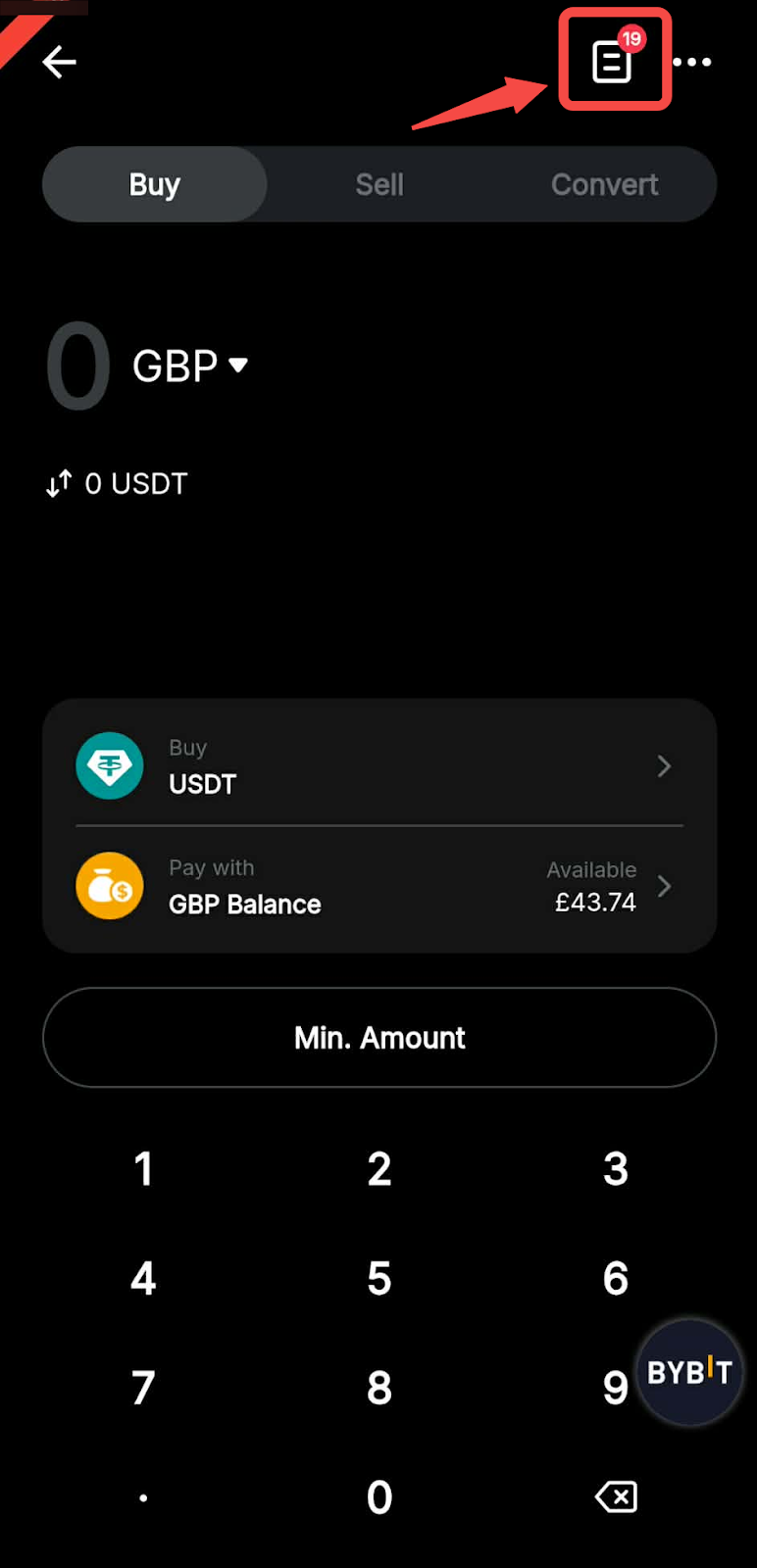This screenshot has width=757, height=1568.
Task: Enter digit 7 on the keypad
Action: pyautogui.click(x=143, y=1388)
